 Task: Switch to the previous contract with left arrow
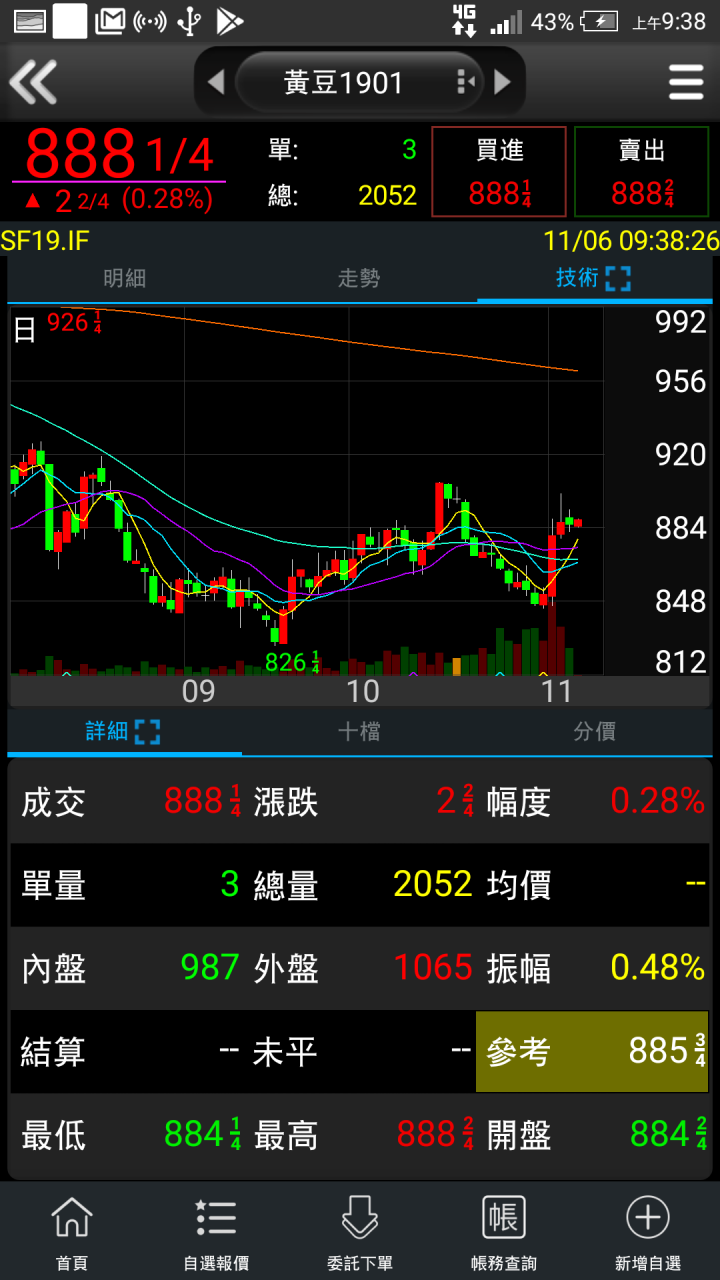[x=215, y=82]
